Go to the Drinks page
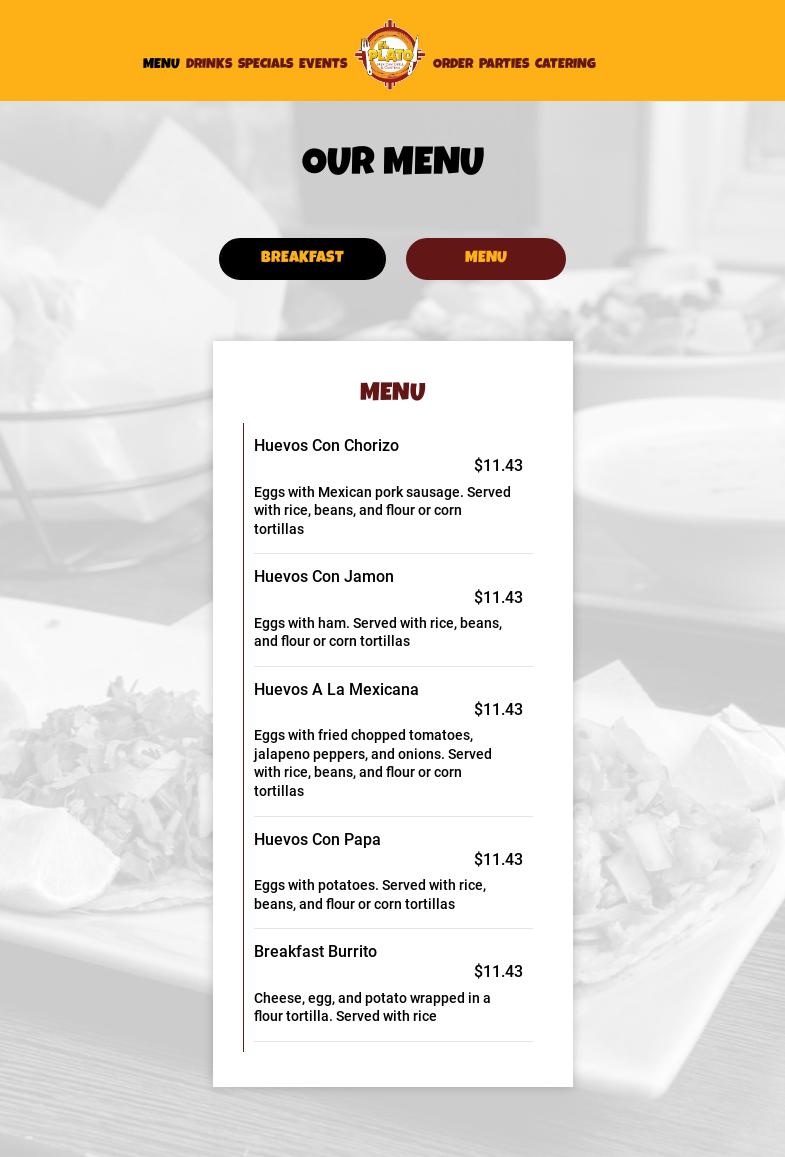Screen dimensions: 785x1157 [x=209, y=64]
